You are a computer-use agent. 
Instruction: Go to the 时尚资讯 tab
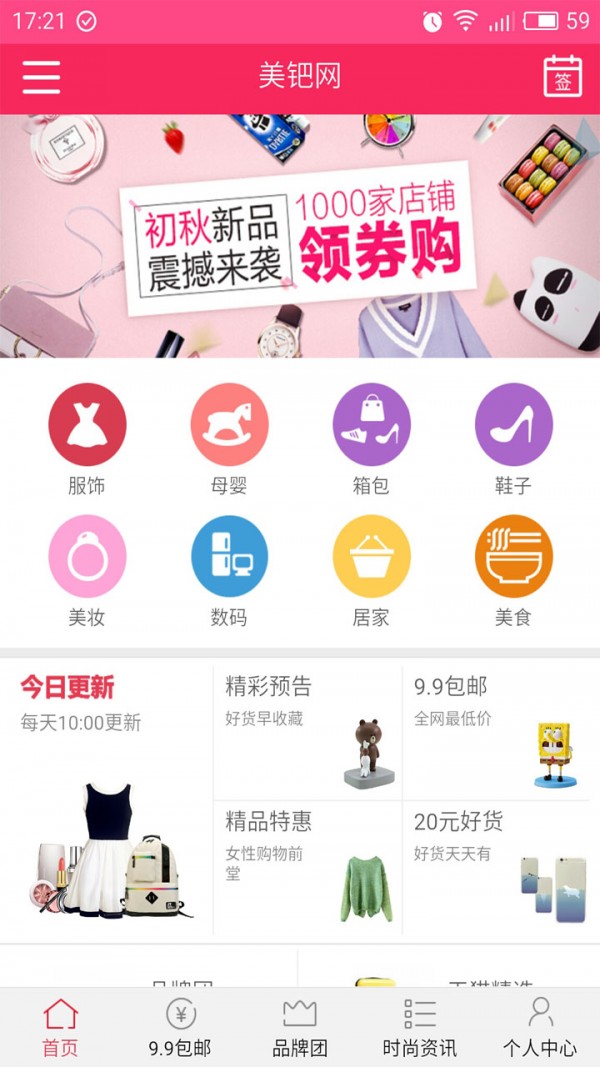click(420, 1028)
